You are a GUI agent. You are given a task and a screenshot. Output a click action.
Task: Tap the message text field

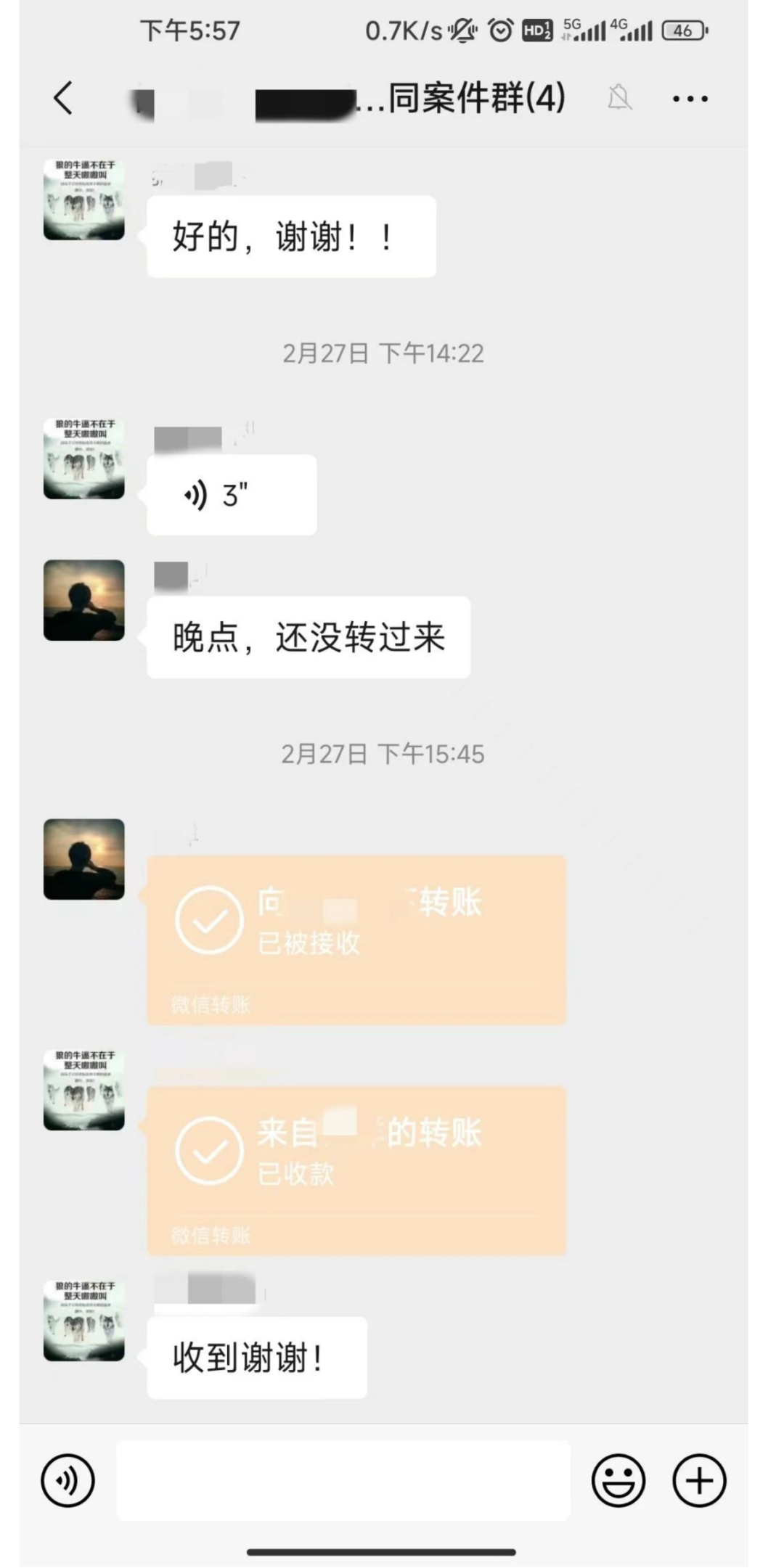click(x=343, y=1480)
